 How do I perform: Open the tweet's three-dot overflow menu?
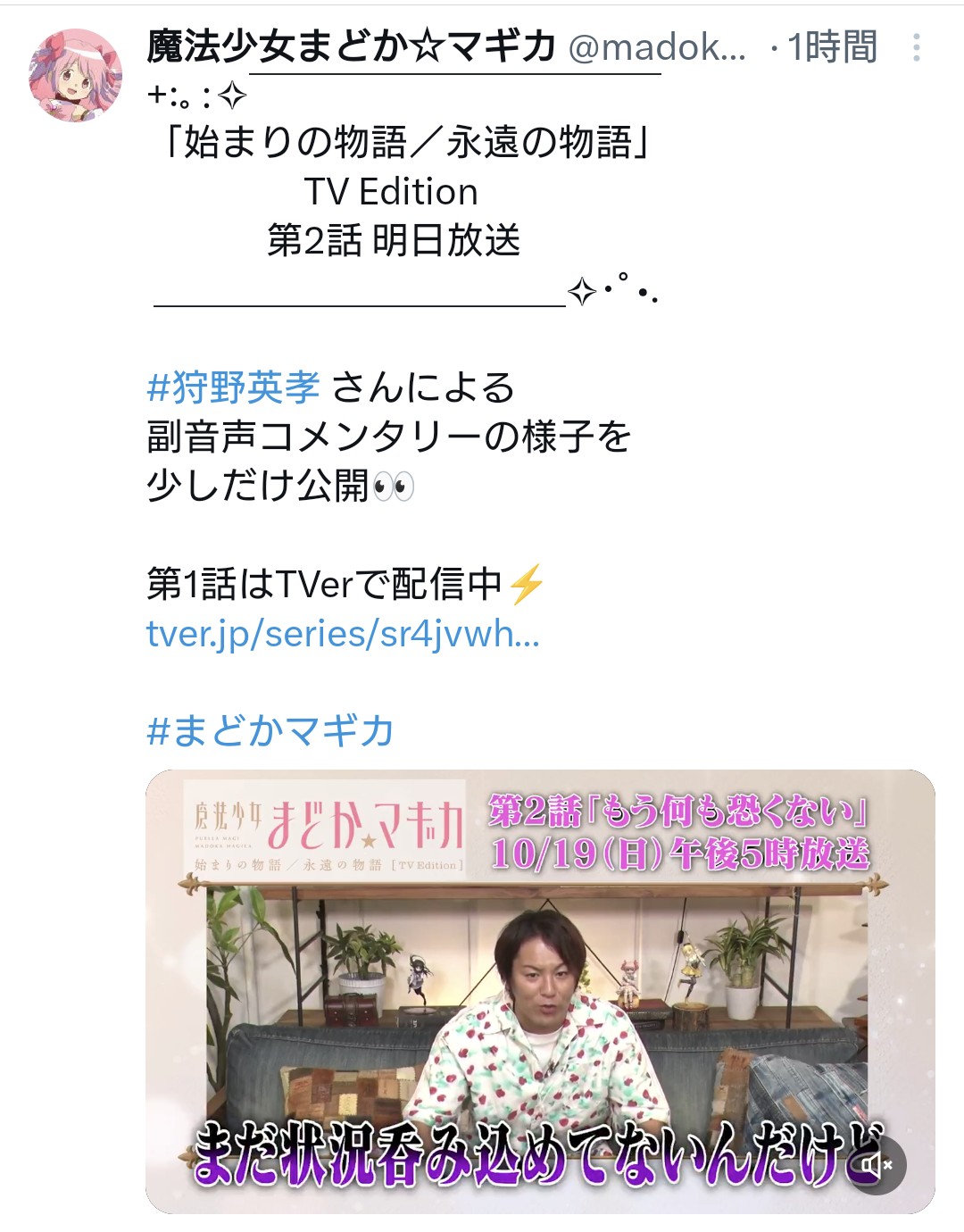(x=916, y=47)
